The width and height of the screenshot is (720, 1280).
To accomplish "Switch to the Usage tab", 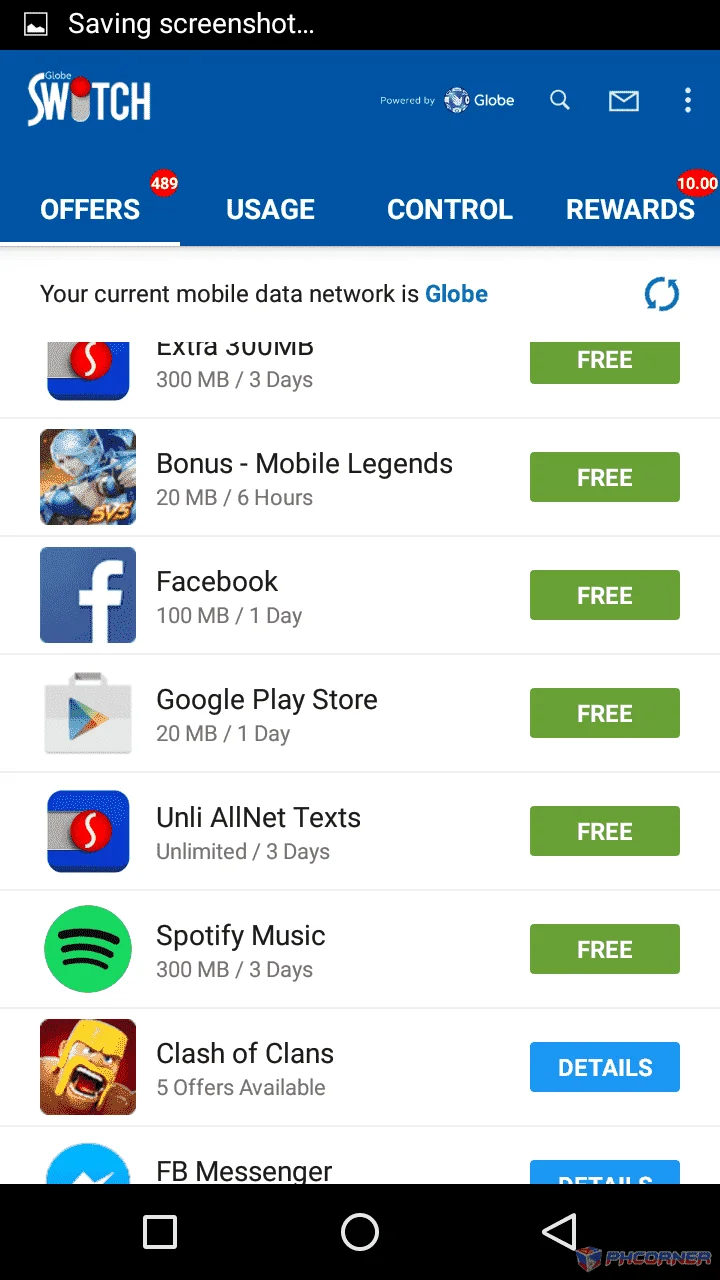I will 270,209.
